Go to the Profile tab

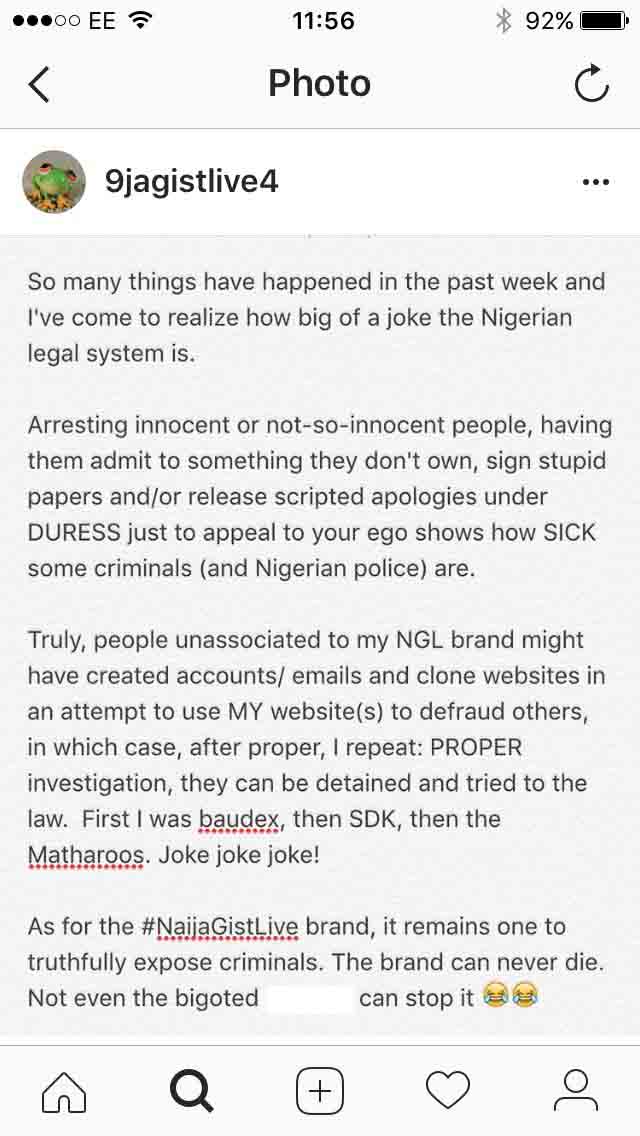575,1090
